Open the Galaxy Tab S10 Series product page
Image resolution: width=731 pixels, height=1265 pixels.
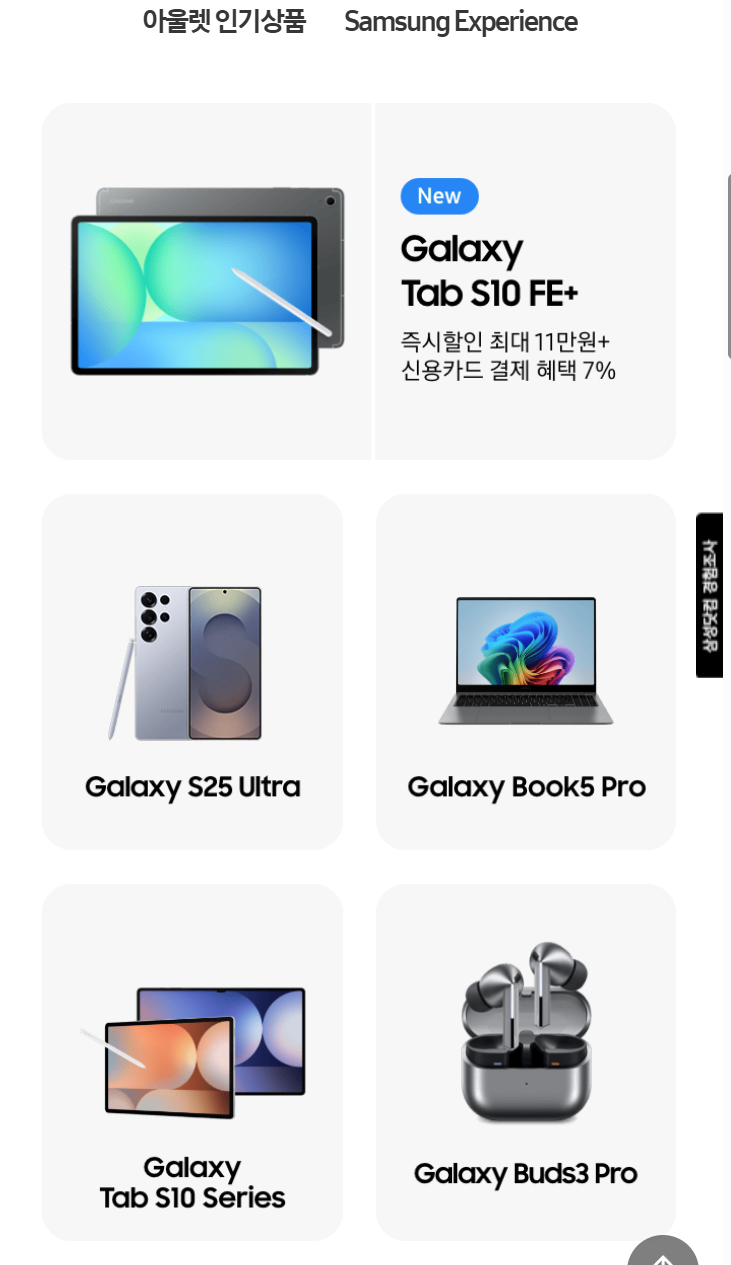pos(192,1061)
